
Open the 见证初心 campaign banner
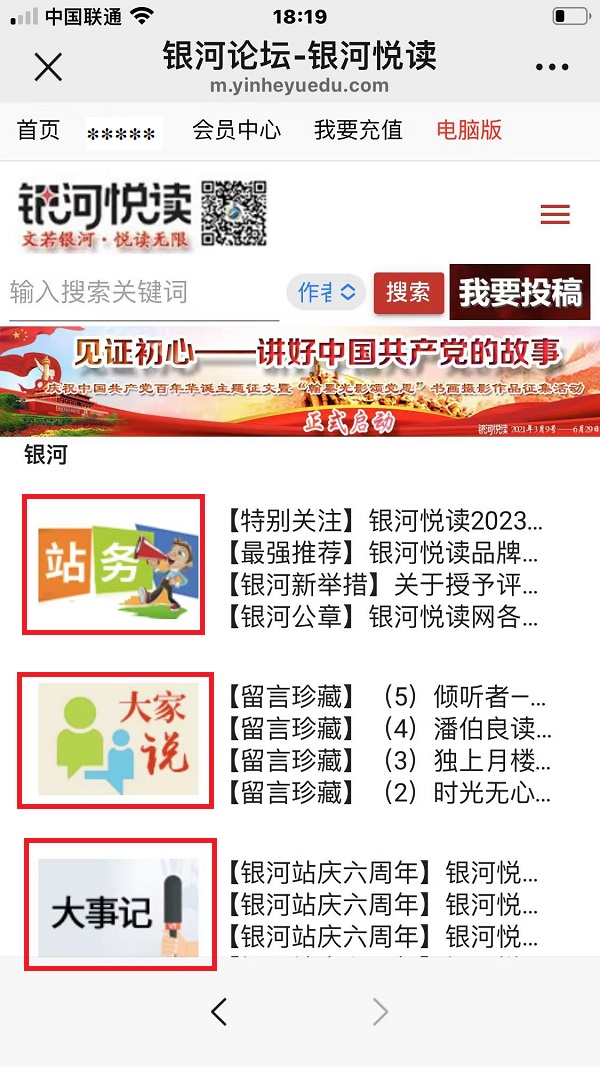300,381
